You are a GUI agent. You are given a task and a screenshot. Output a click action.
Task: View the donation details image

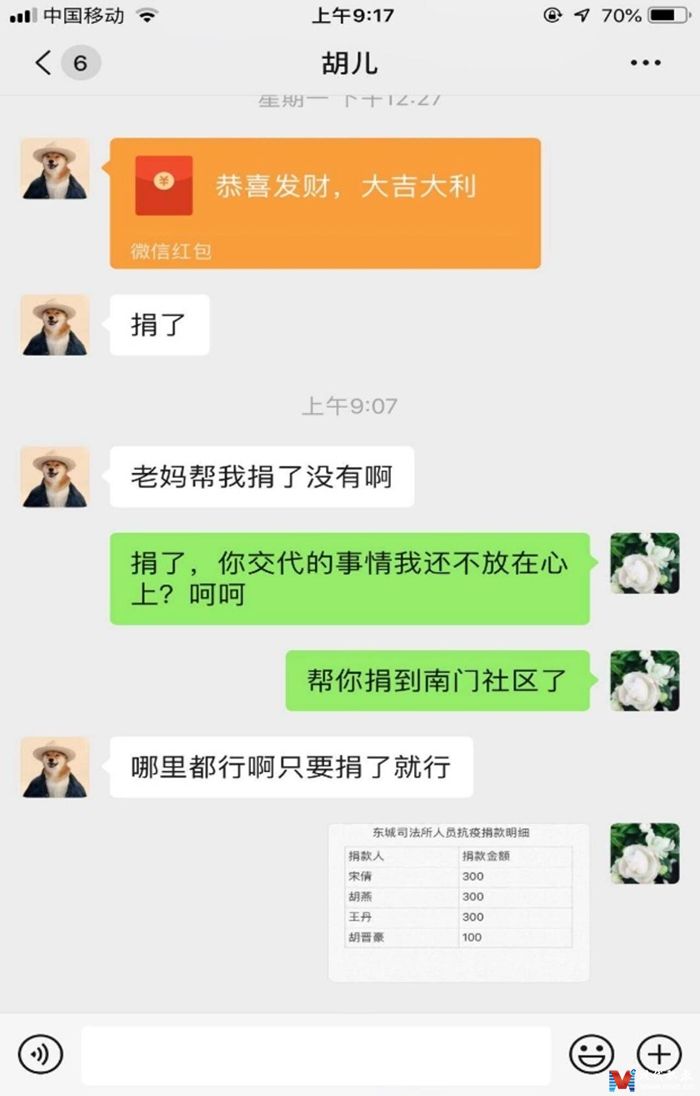(459, 902)
